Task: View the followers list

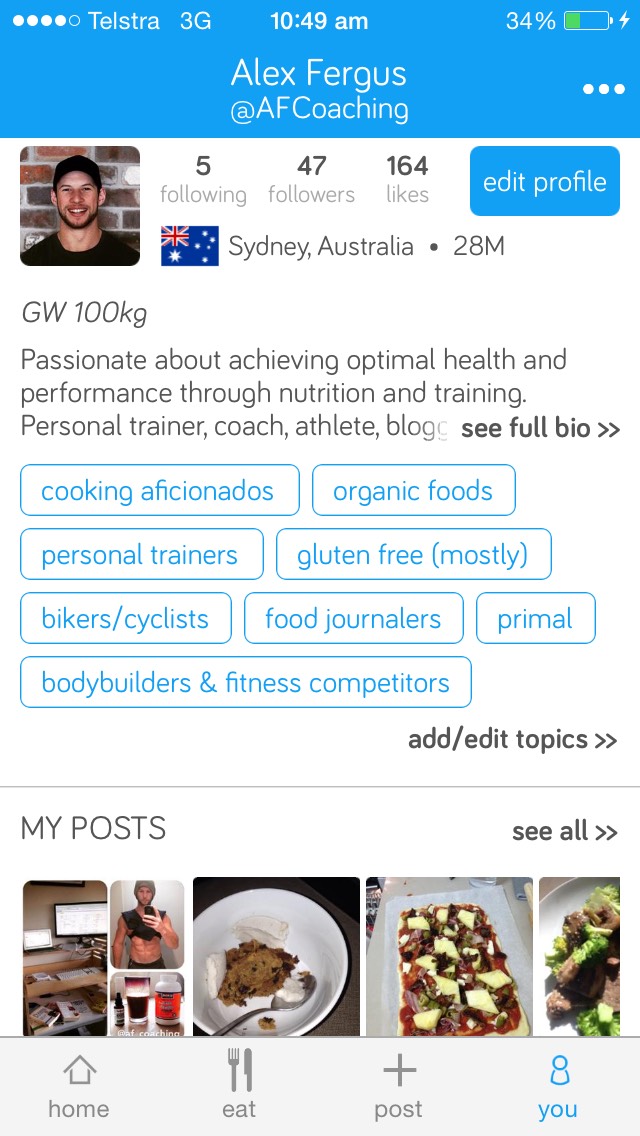Action: coord(311,179)
